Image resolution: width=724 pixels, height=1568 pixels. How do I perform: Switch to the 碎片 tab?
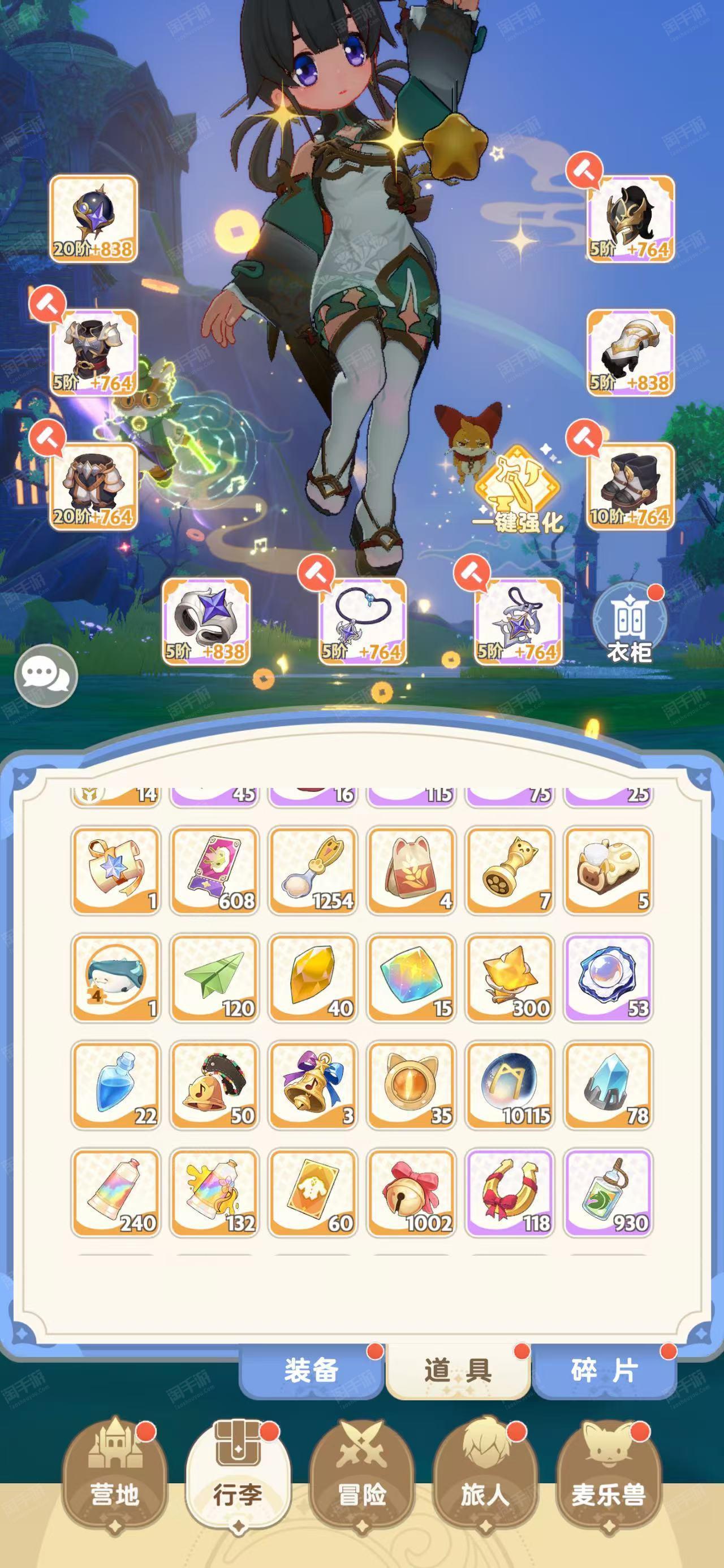[604, 1371]
